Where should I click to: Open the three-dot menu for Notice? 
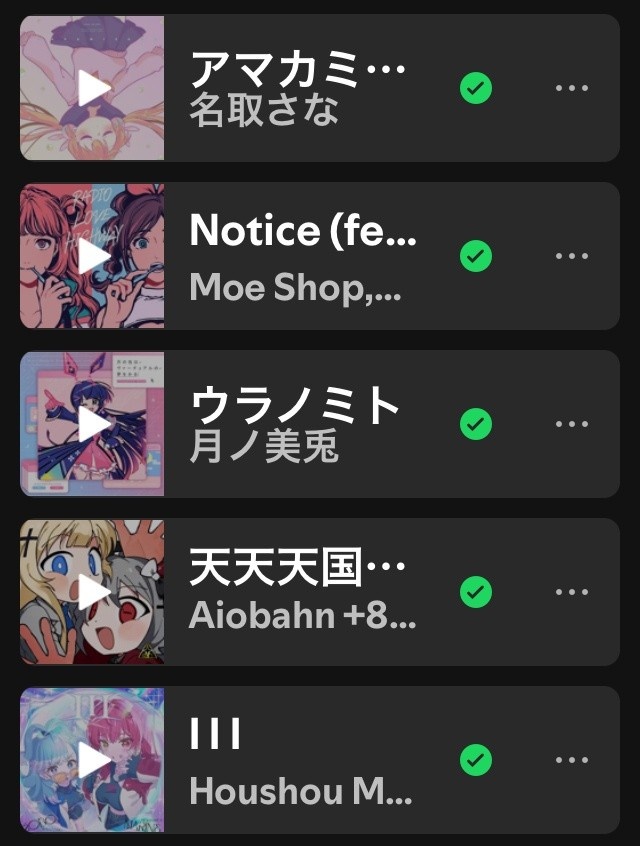tap(572, 256)
